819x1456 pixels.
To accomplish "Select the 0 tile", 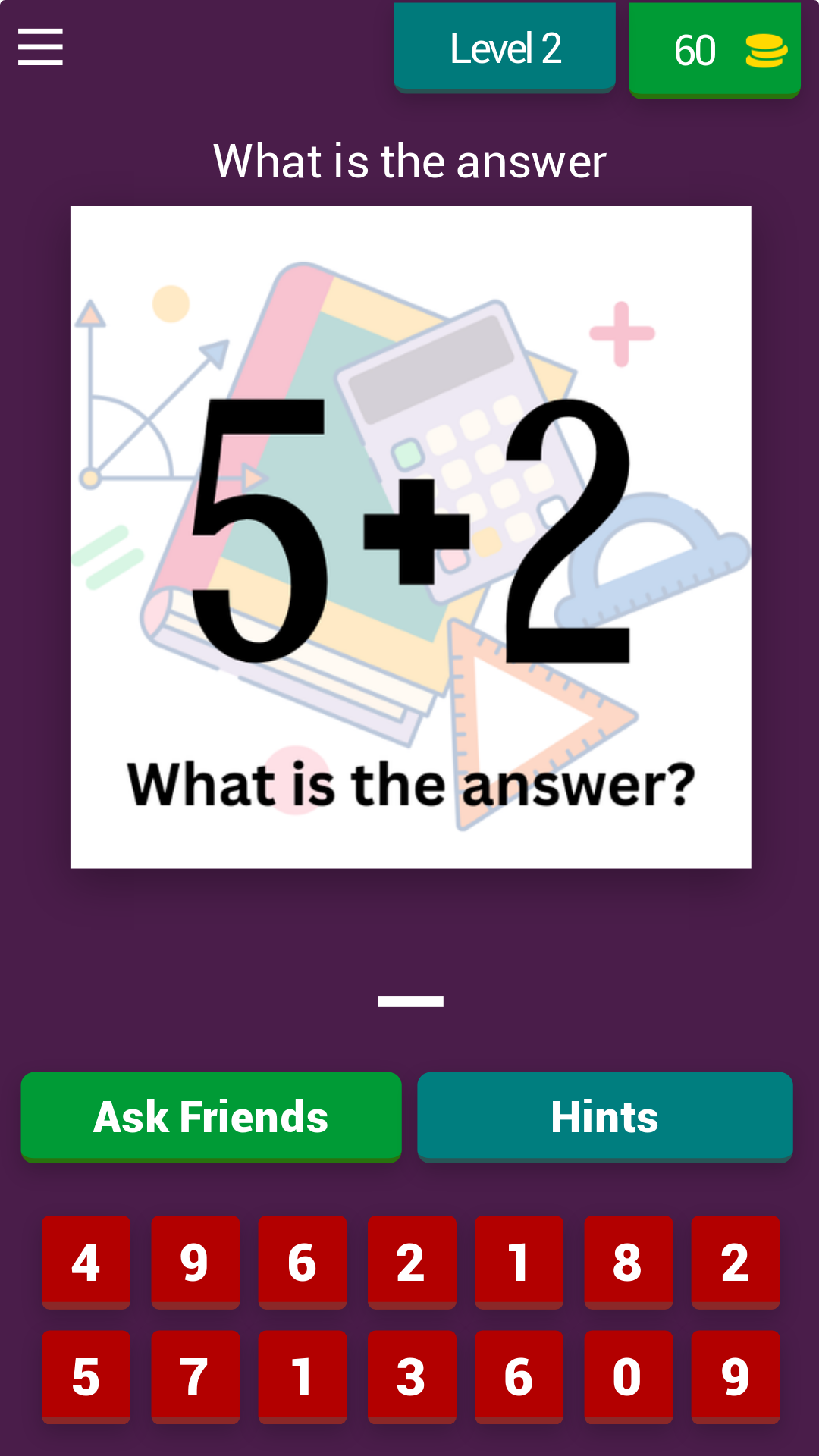I will (628, 1377).
